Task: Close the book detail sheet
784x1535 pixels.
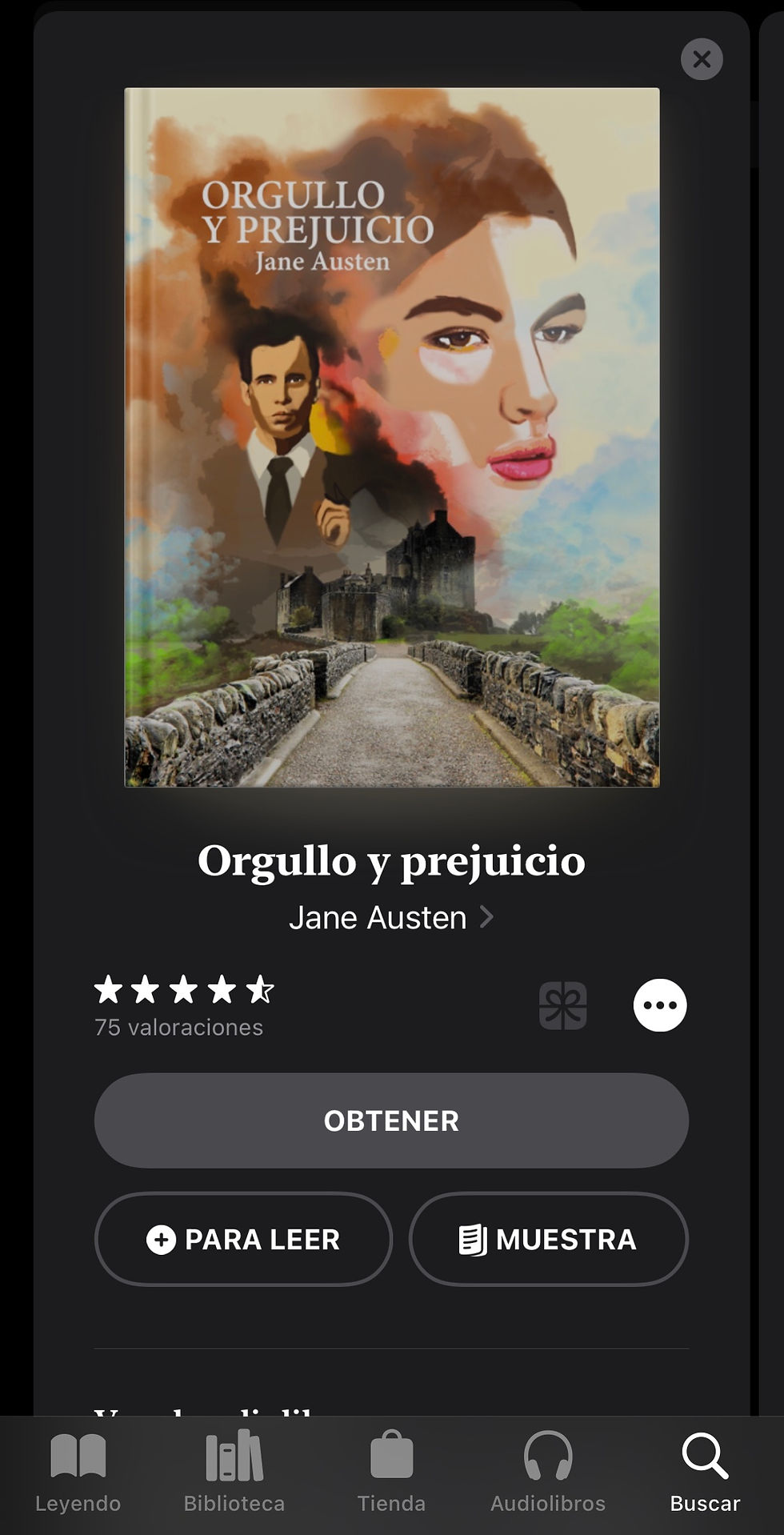Action: 702,59
